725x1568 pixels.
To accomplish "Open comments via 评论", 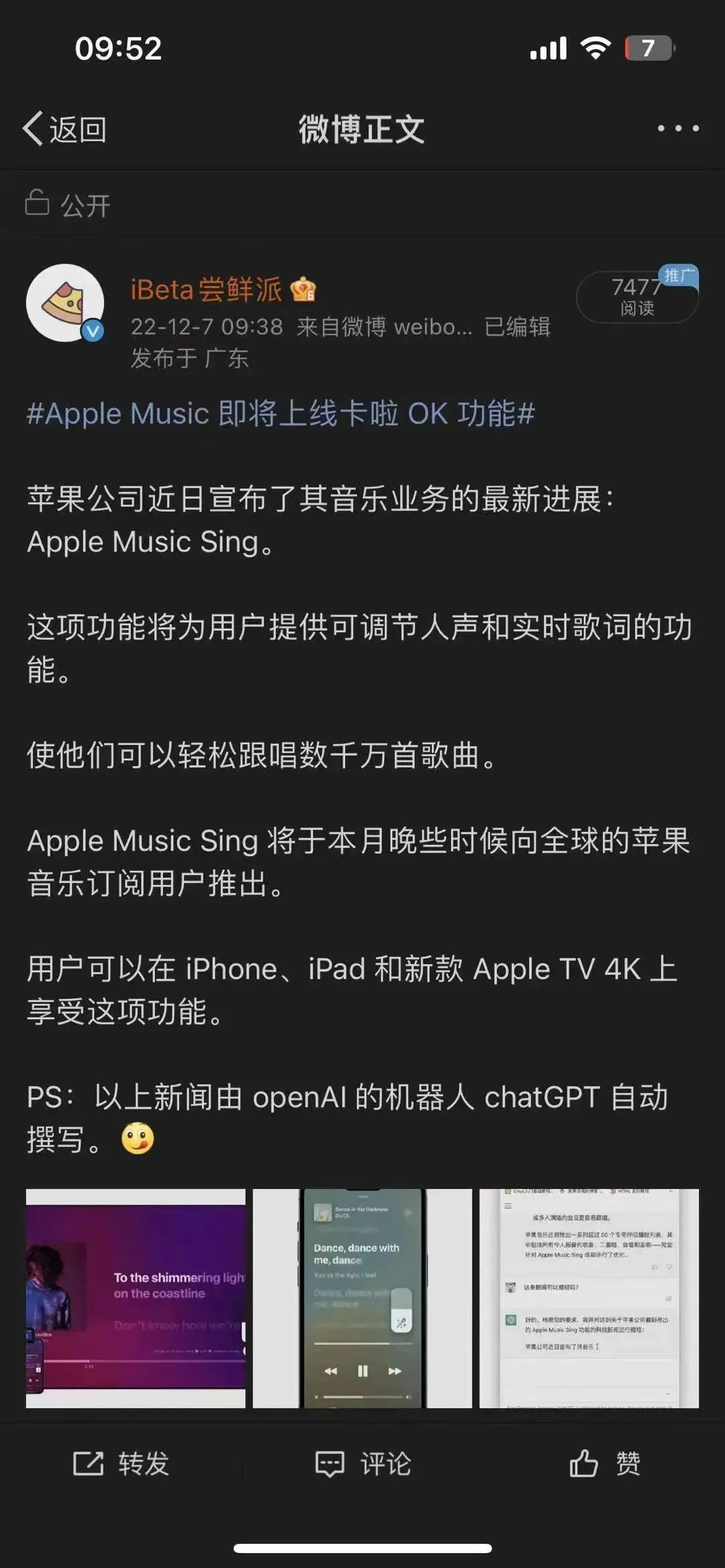I will [363, 1463].
